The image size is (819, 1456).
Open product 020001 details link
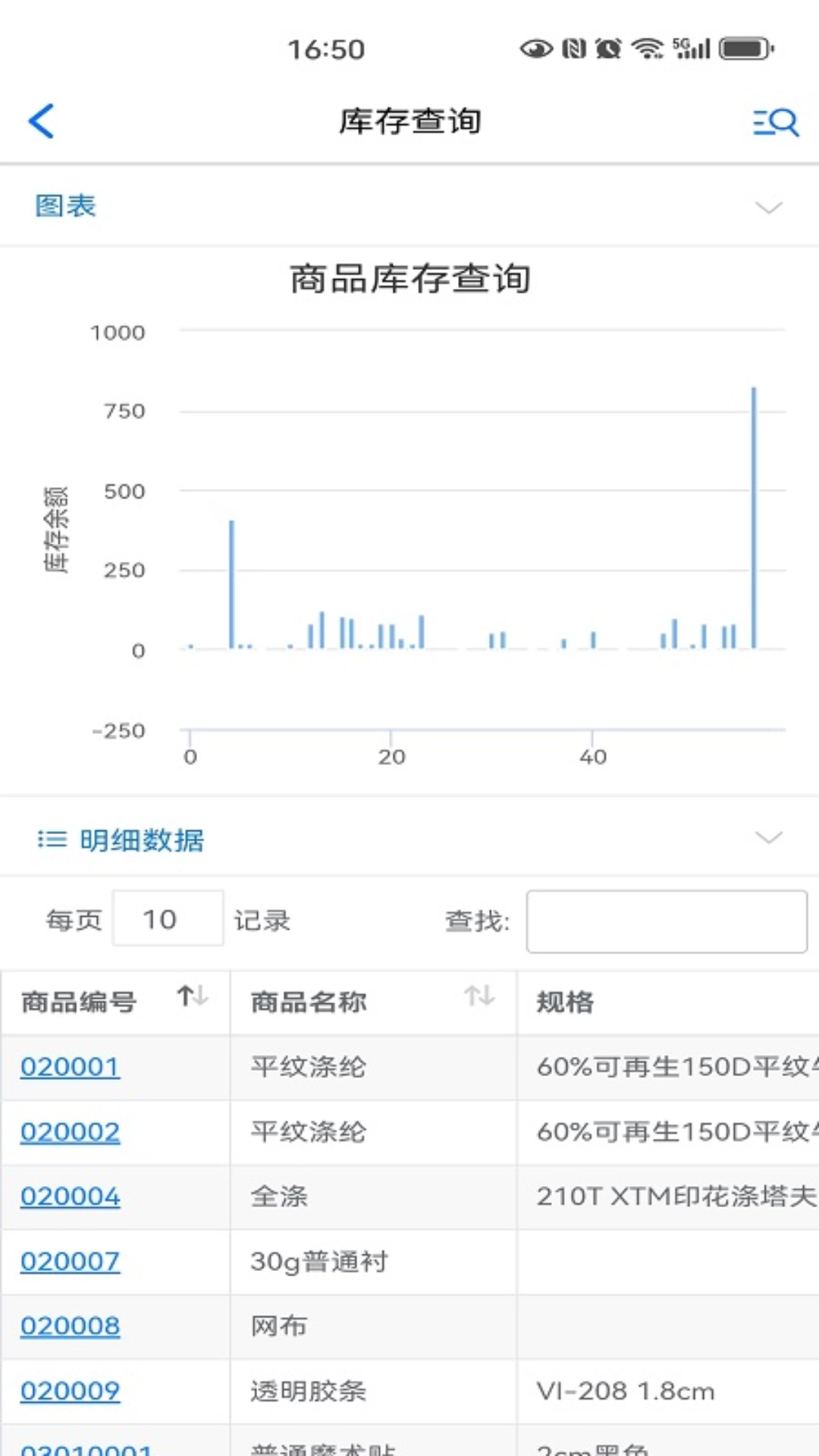70,1067
